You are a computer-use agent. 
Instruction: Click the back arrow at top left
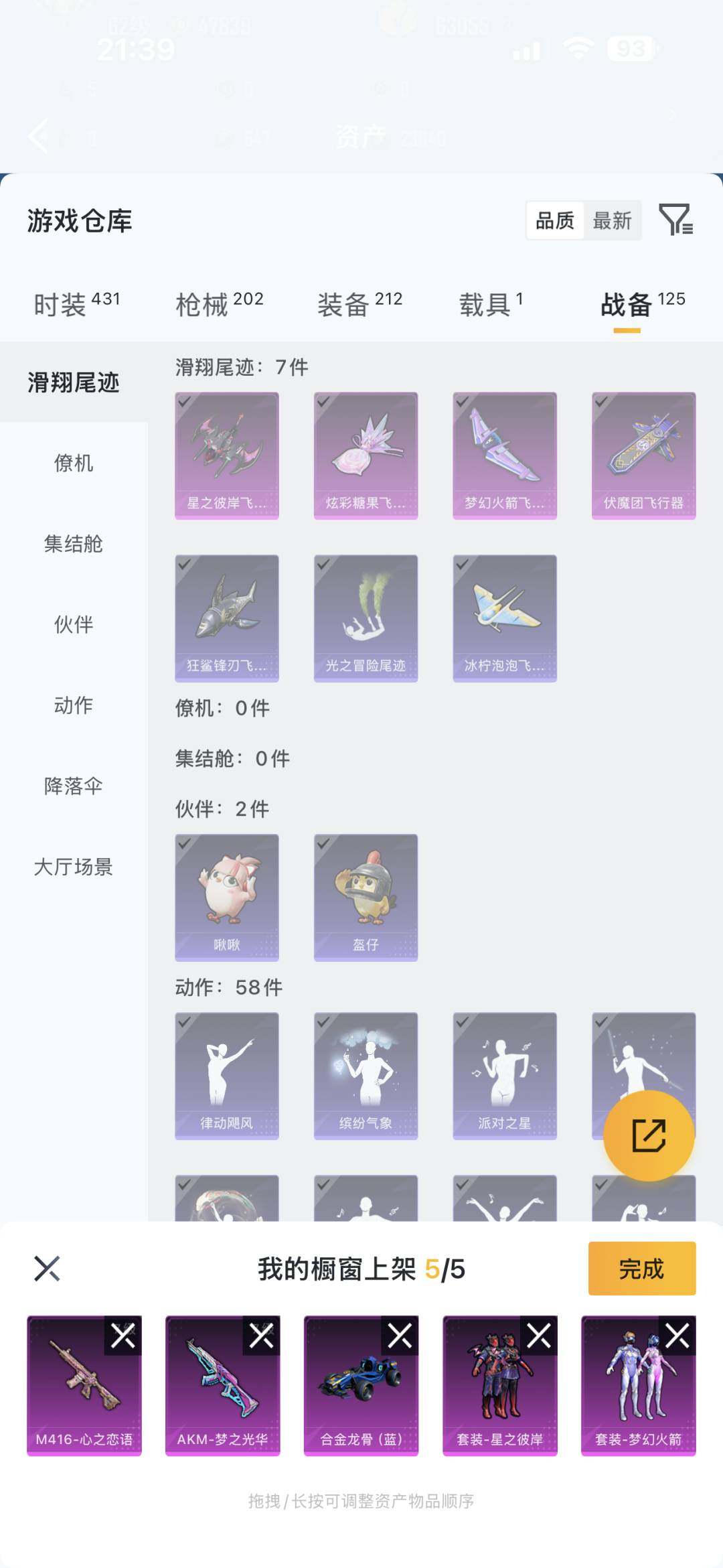37,137
